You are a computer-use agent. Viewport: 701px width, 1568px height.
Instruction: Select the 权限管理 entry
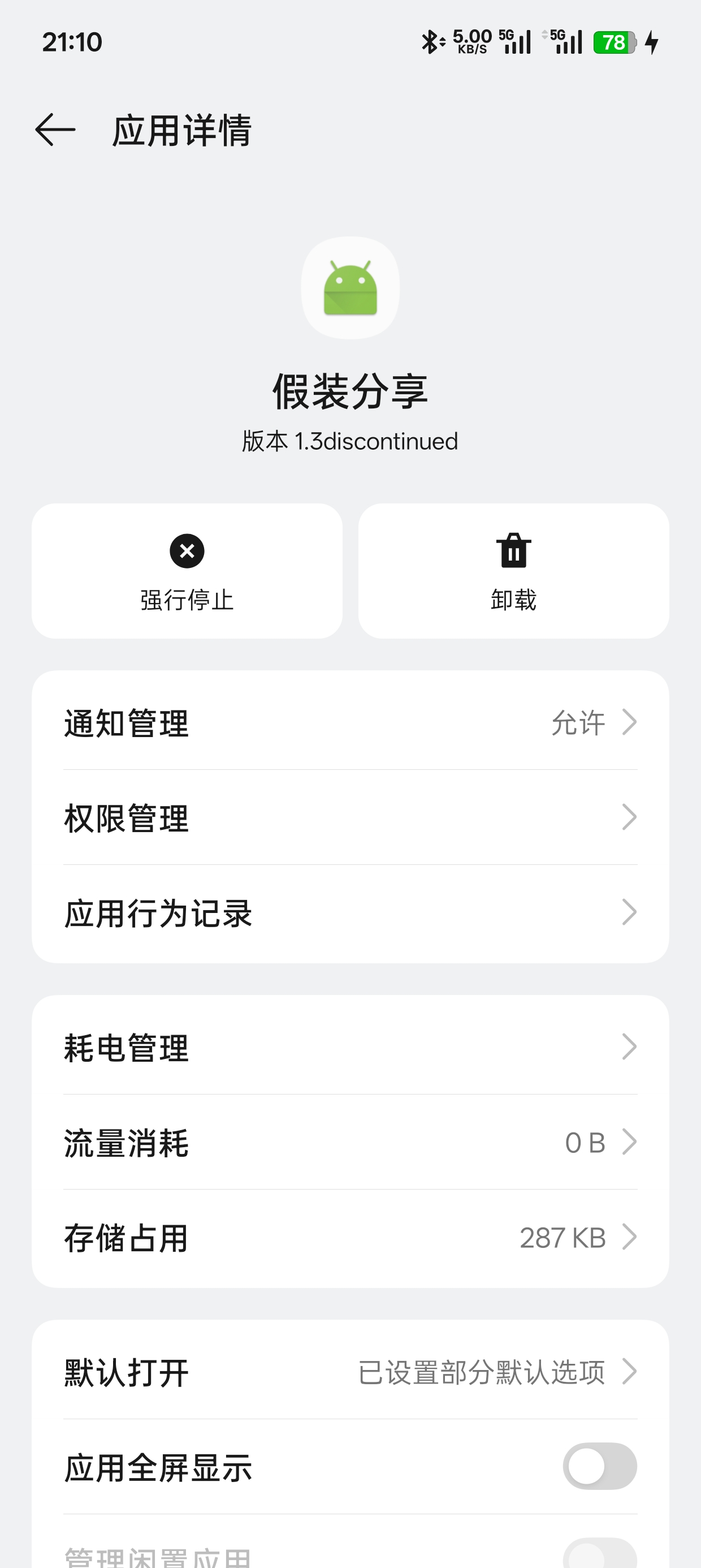(350, 818)
